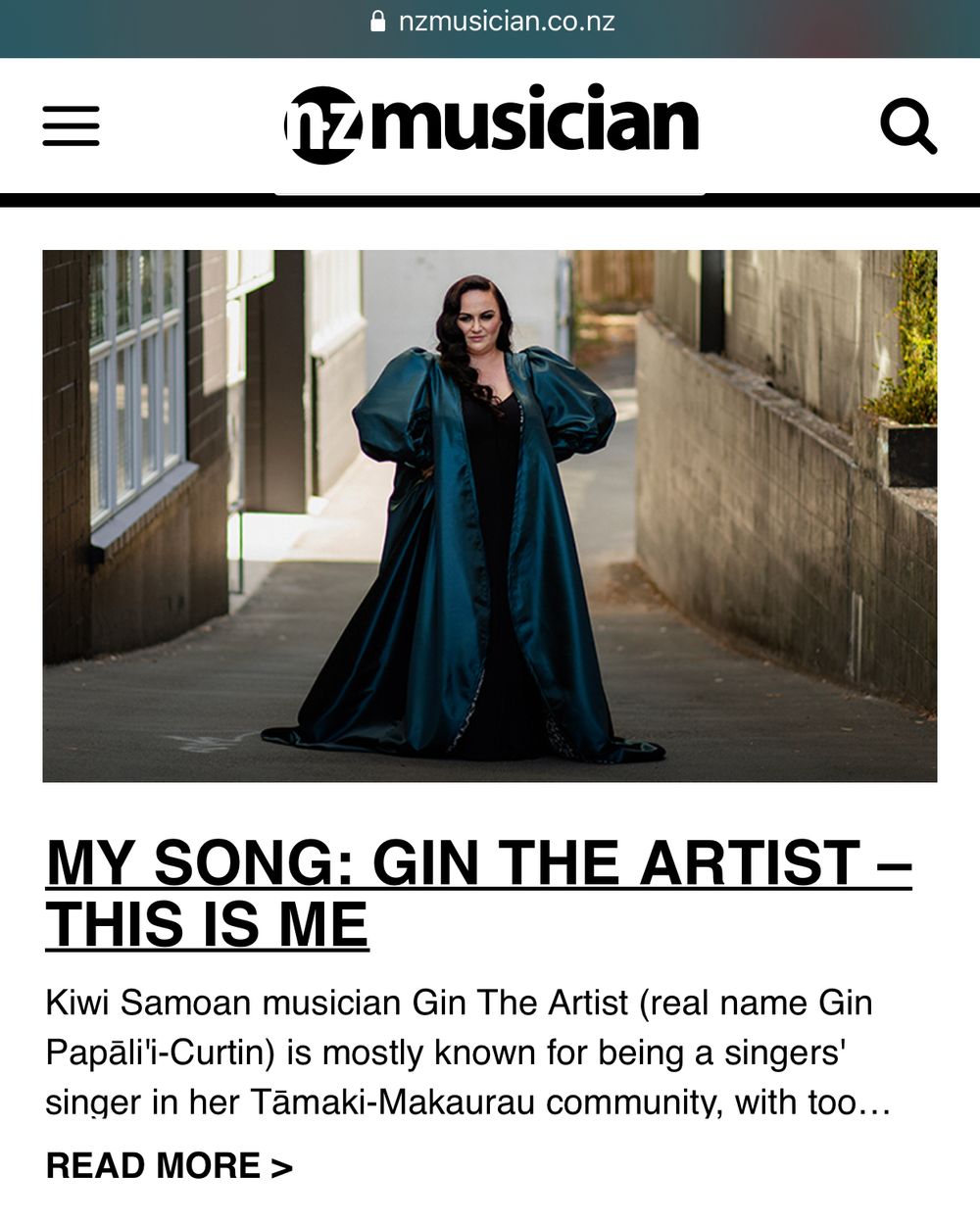980x1225 pixels.
Task: Tap Read More for the full article
Action: [x=169, y=1165]
